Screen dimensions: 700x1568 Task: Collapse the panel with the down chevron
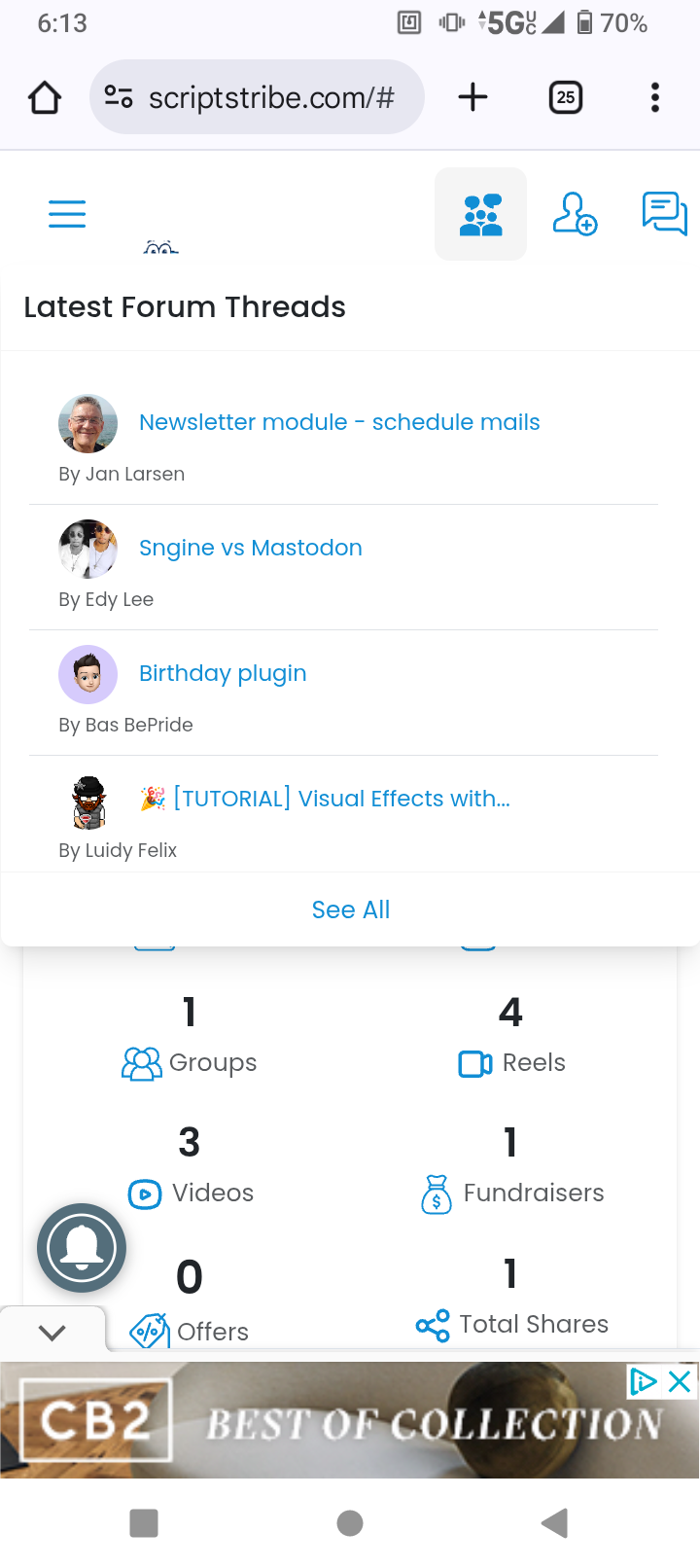[52, 1332]
